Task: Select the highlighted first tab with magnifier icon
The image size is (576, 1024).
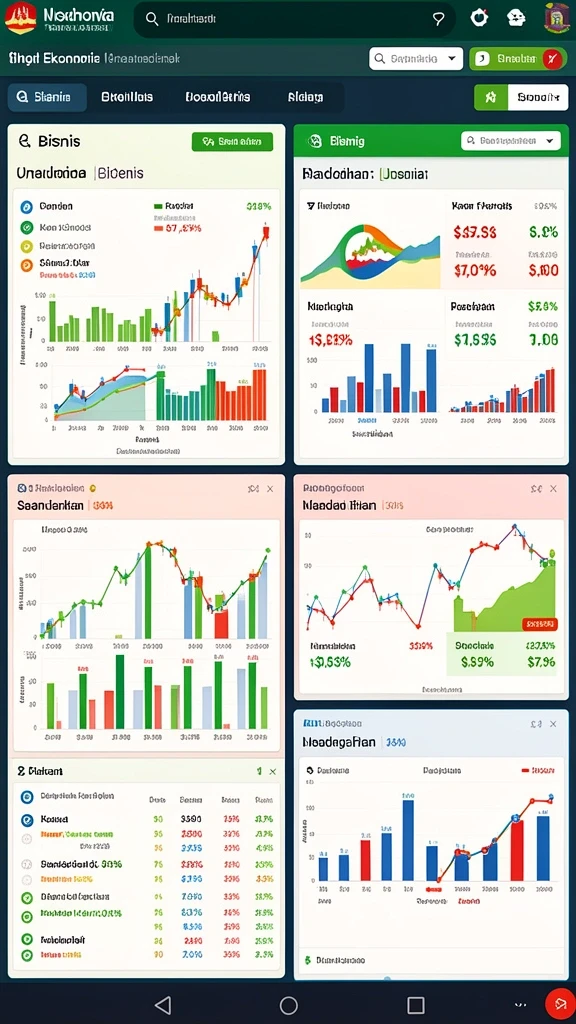Action: [x=47, y=97]
